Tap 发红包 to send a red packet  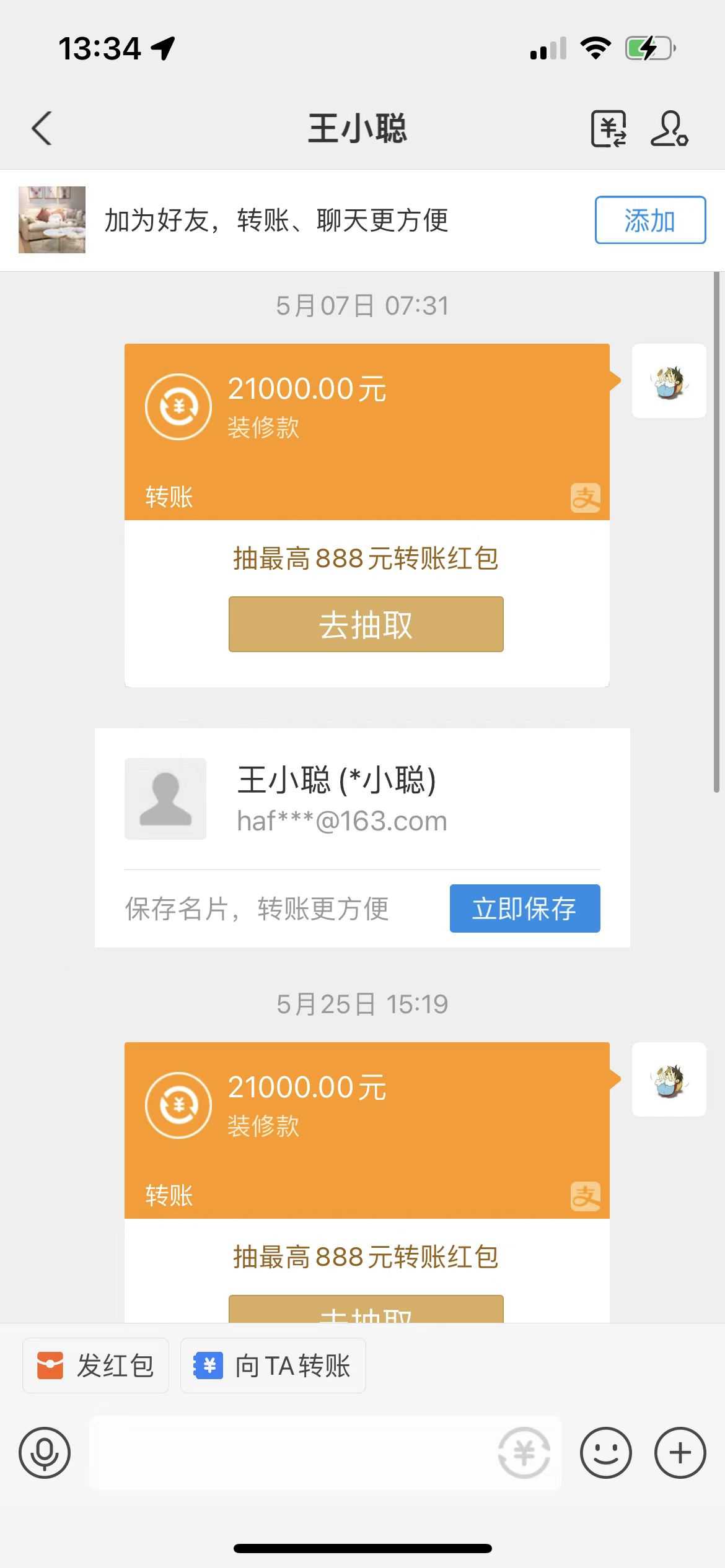[95, 1365]
